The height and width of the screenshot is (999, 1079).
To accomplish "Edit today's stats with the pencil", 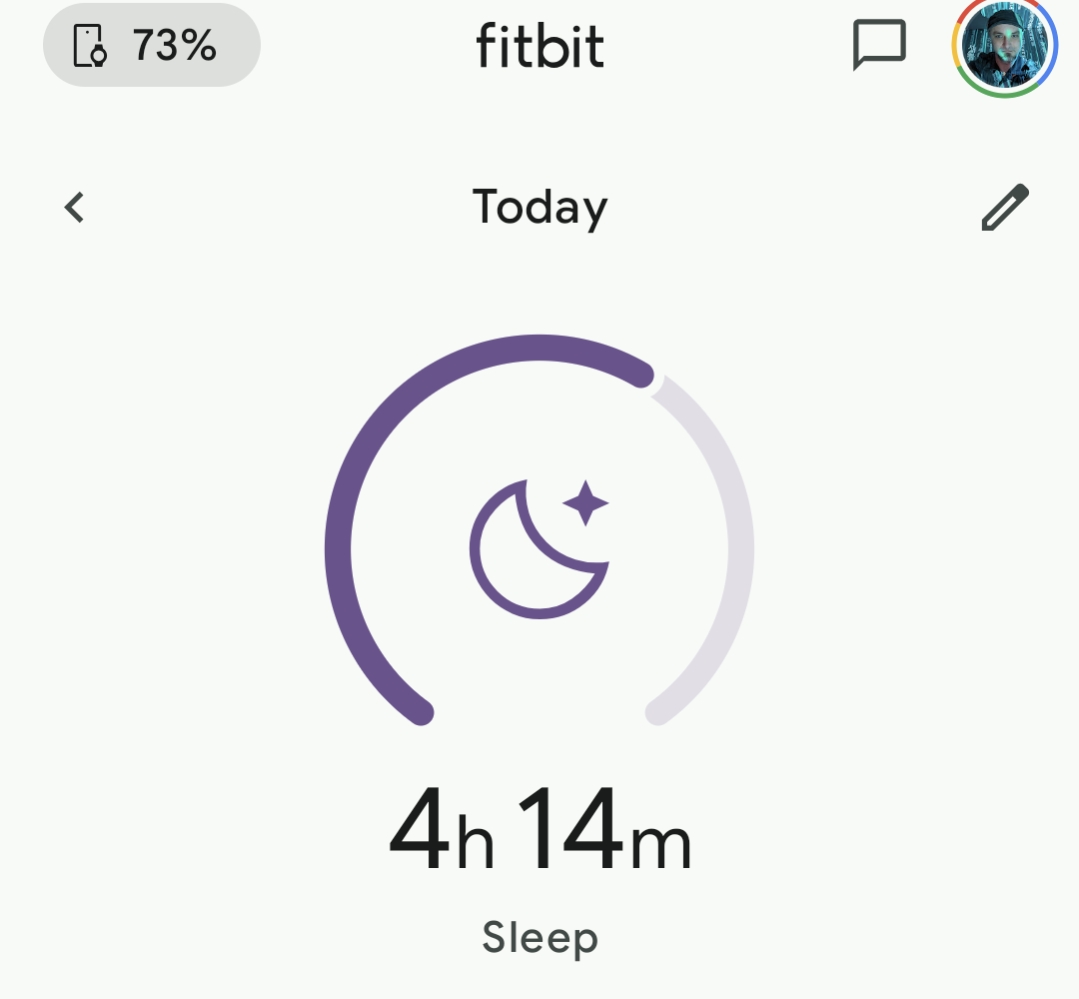I will point(1004,207).
